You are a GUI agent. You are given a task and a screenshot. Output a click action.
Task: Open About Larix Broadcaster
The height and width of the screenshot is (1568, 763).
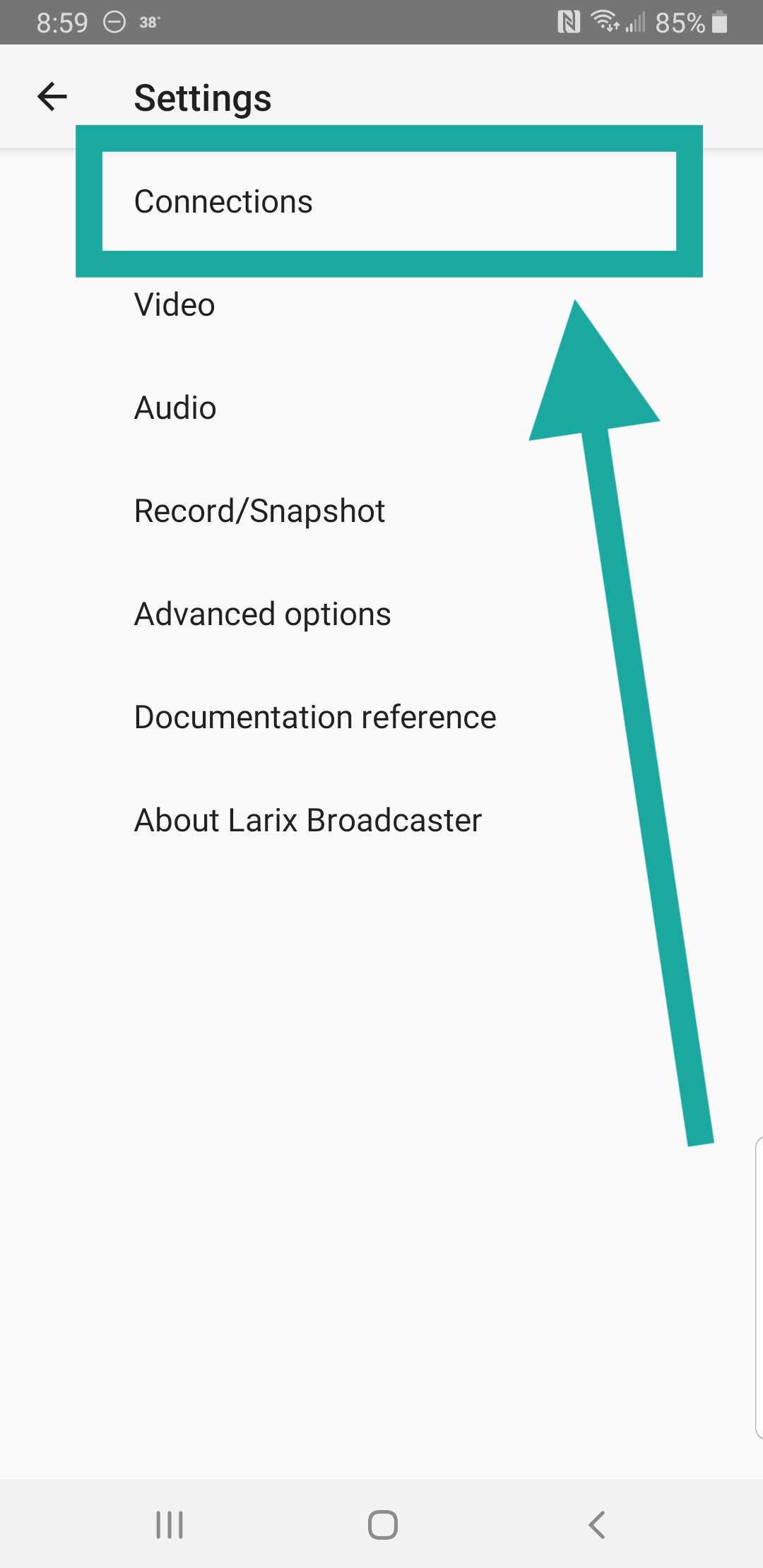tap(308, 821)
